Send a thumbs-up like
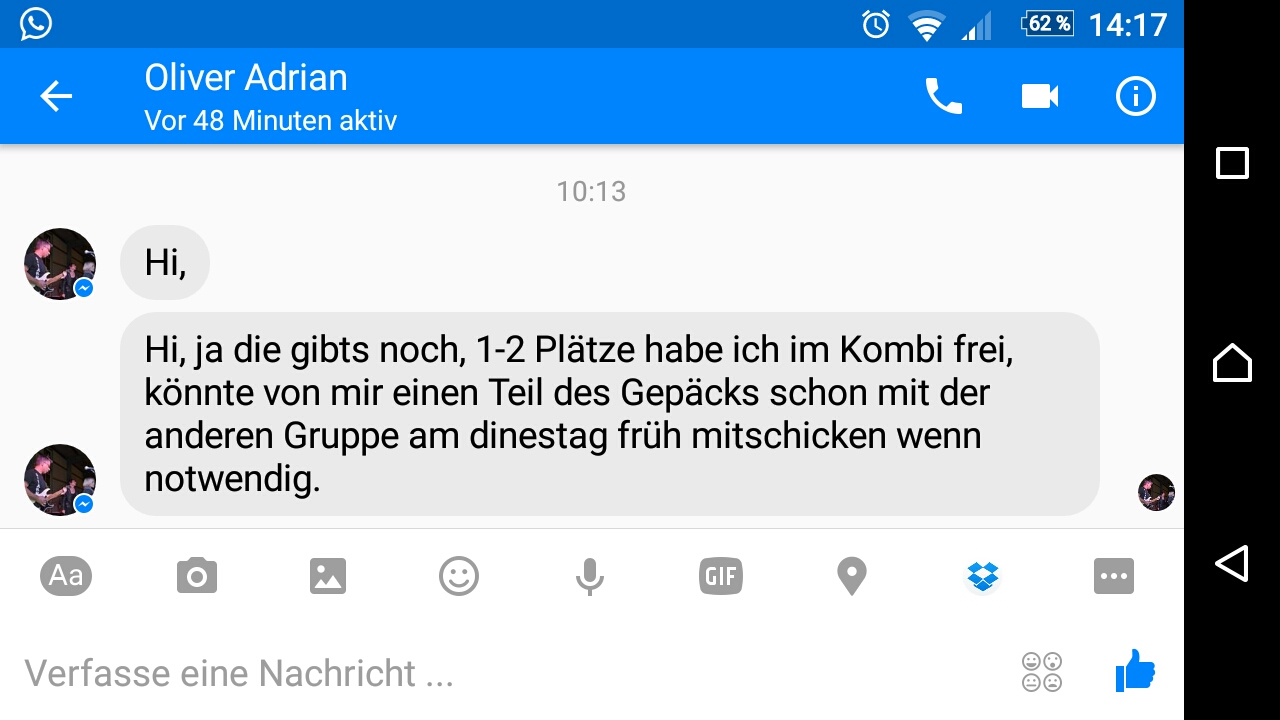The height and width of the screenshot is (720, 1280). (x=1135, y=671)
